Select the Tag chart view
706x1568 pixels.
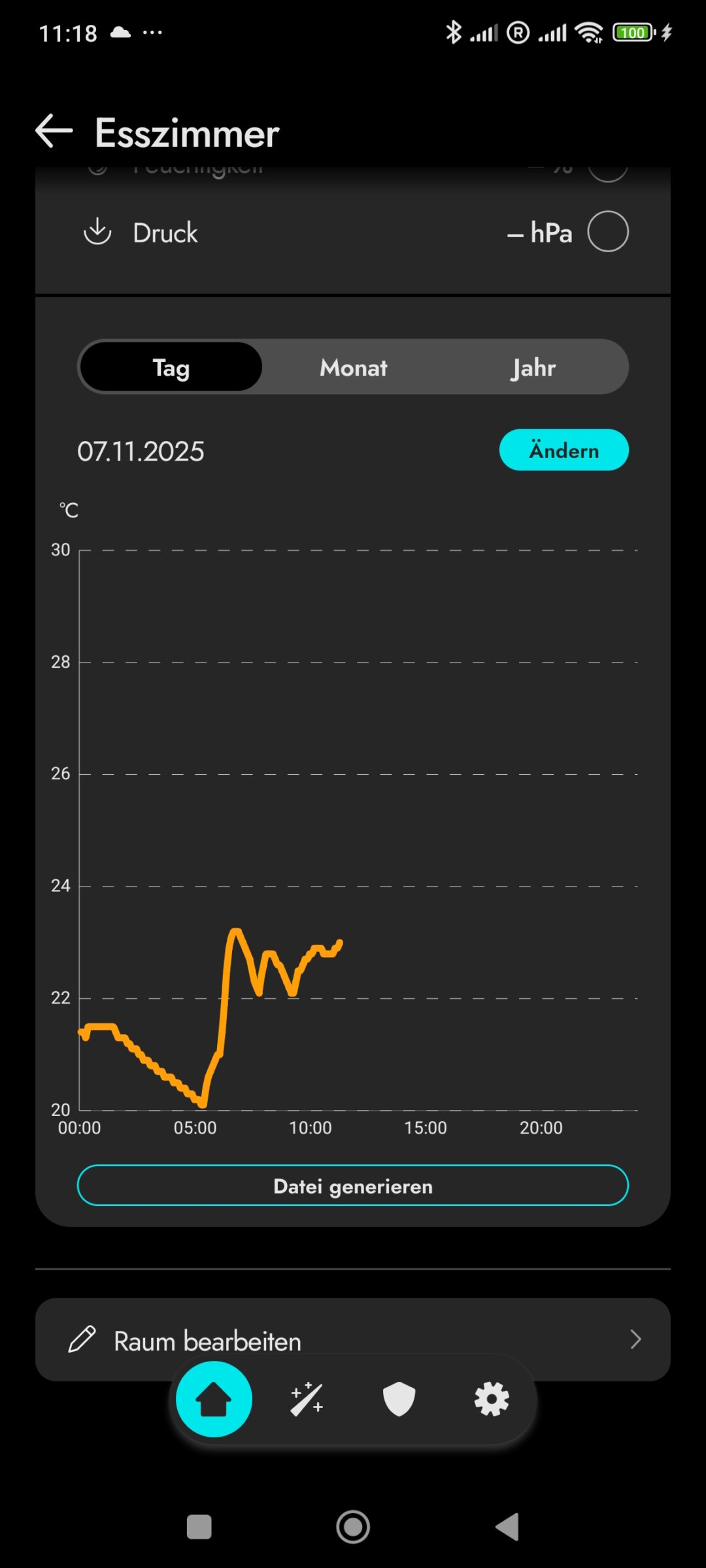[171, 367]
